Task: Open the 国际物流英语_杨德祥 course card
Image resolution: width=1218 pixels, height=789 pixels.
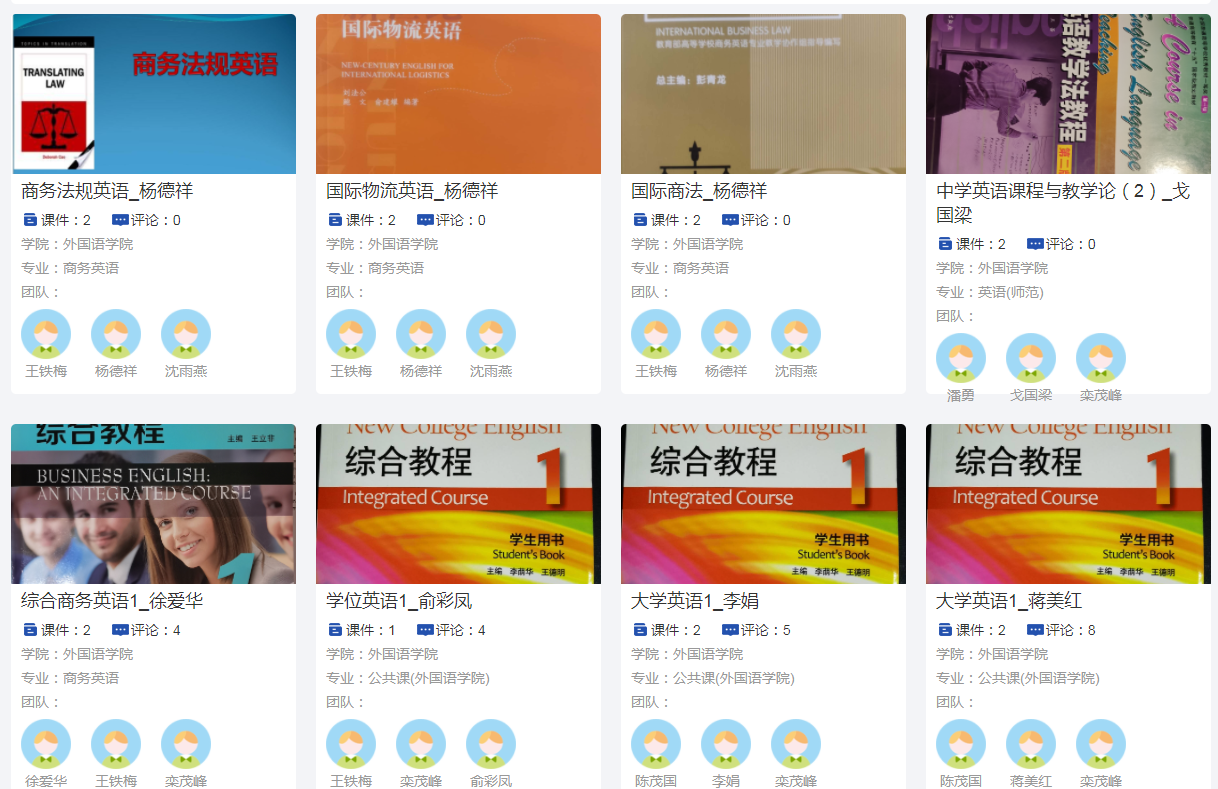Action: pos(412,191)
